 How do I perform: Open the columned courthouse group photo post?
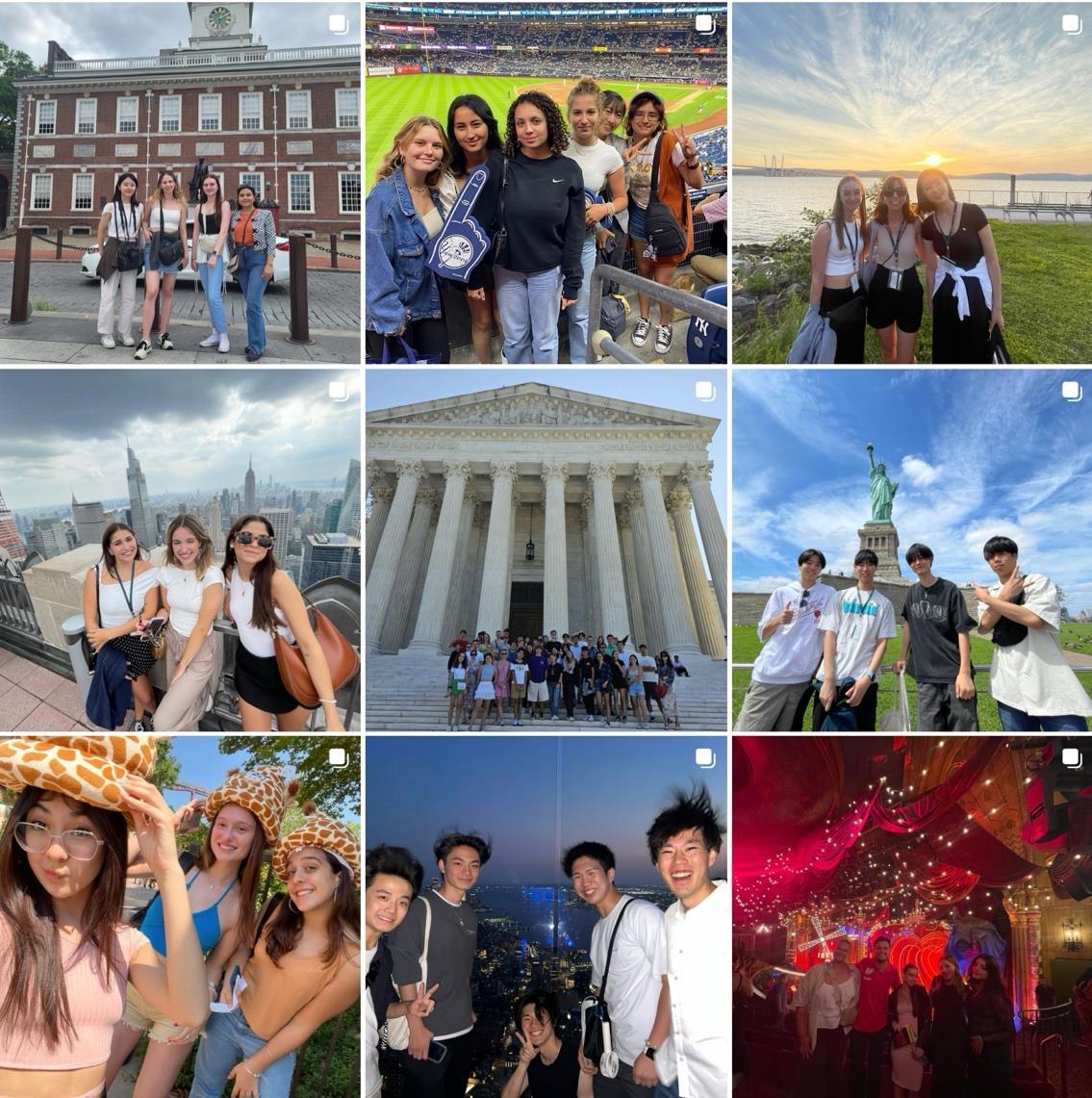tap(546, 550)
